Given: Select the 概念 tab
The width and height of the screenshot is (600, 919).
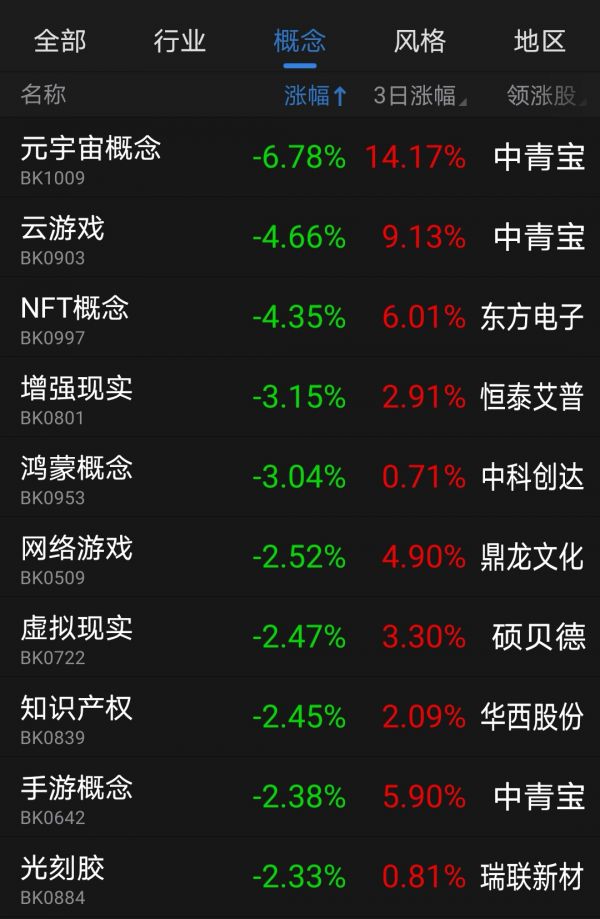Looking at the screenshot, I should 299,41.
